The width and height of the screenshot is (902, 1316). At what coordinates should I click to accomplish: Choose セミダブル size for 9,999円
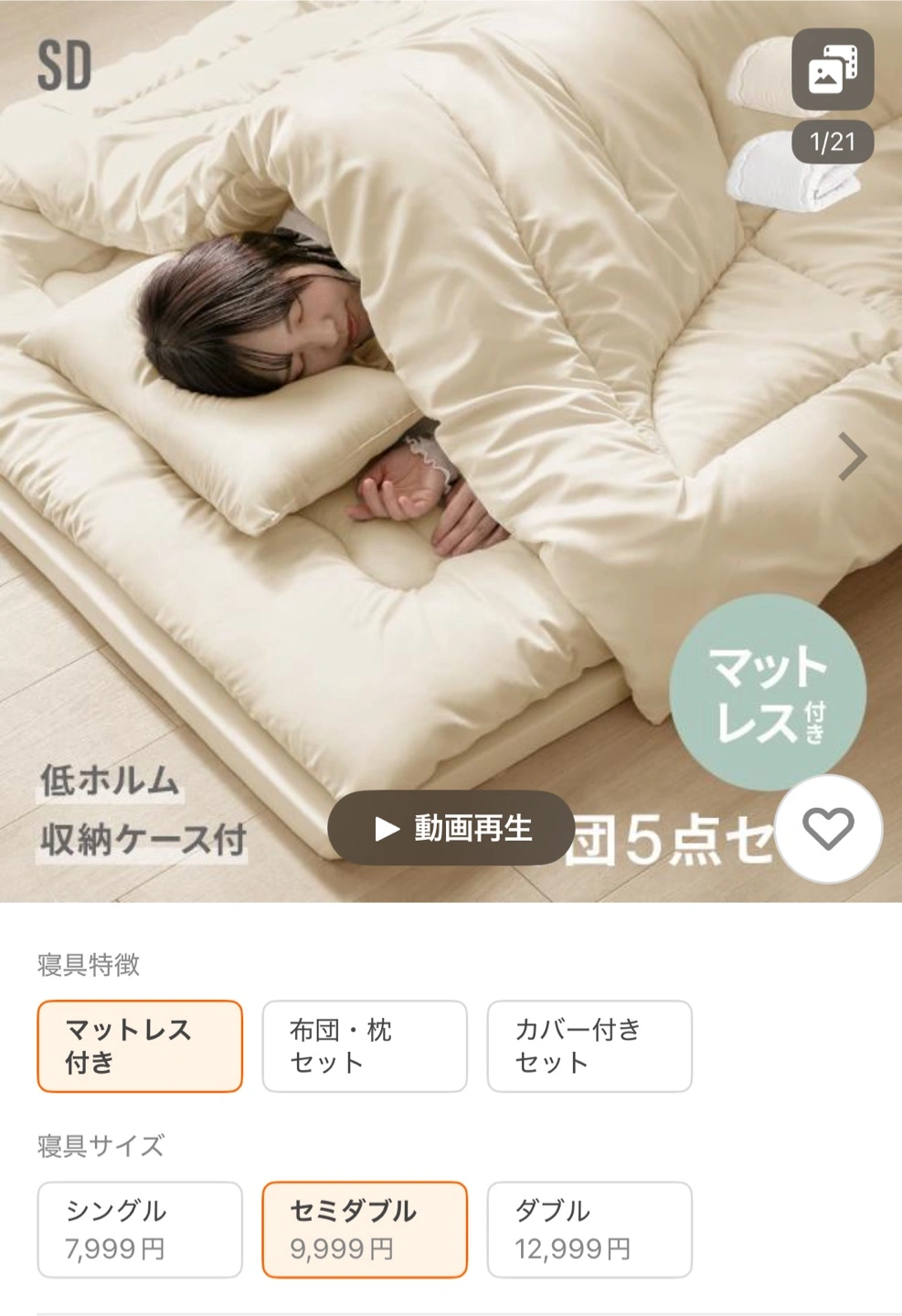365,1229
